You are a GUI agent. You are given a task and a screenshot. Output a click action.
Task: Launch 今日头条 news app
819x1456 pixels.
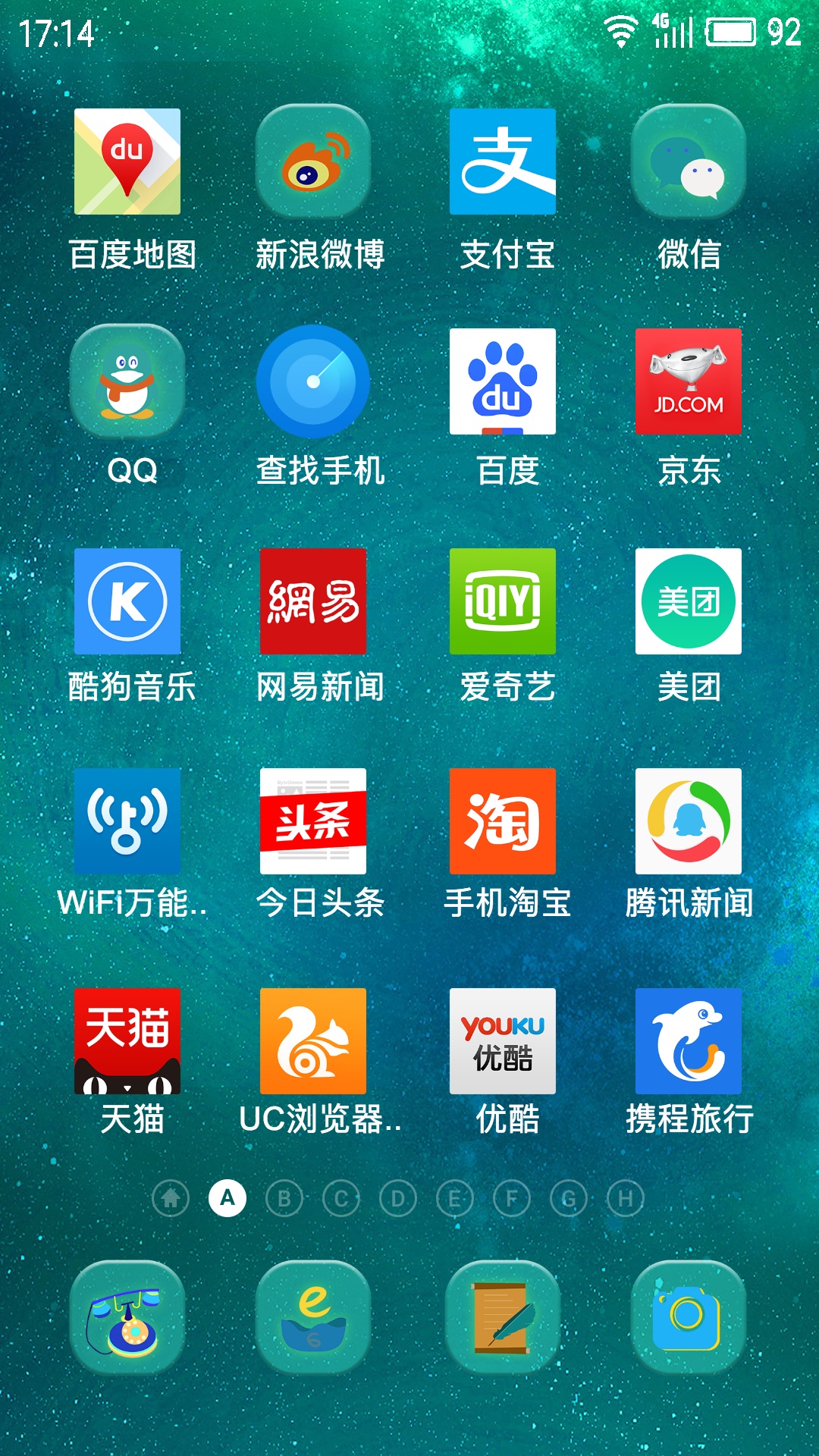point(313,821)
